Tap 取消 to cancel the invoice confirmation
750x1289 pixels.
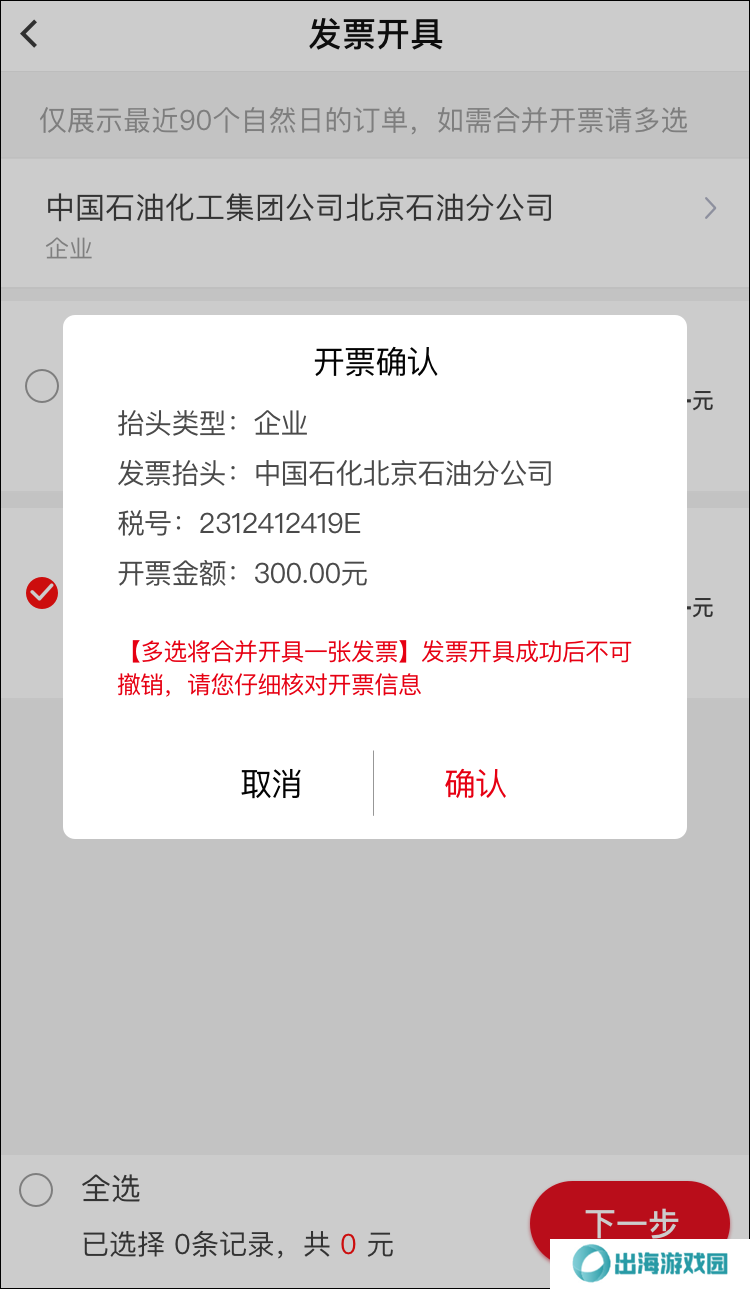[x=271, y=784]
